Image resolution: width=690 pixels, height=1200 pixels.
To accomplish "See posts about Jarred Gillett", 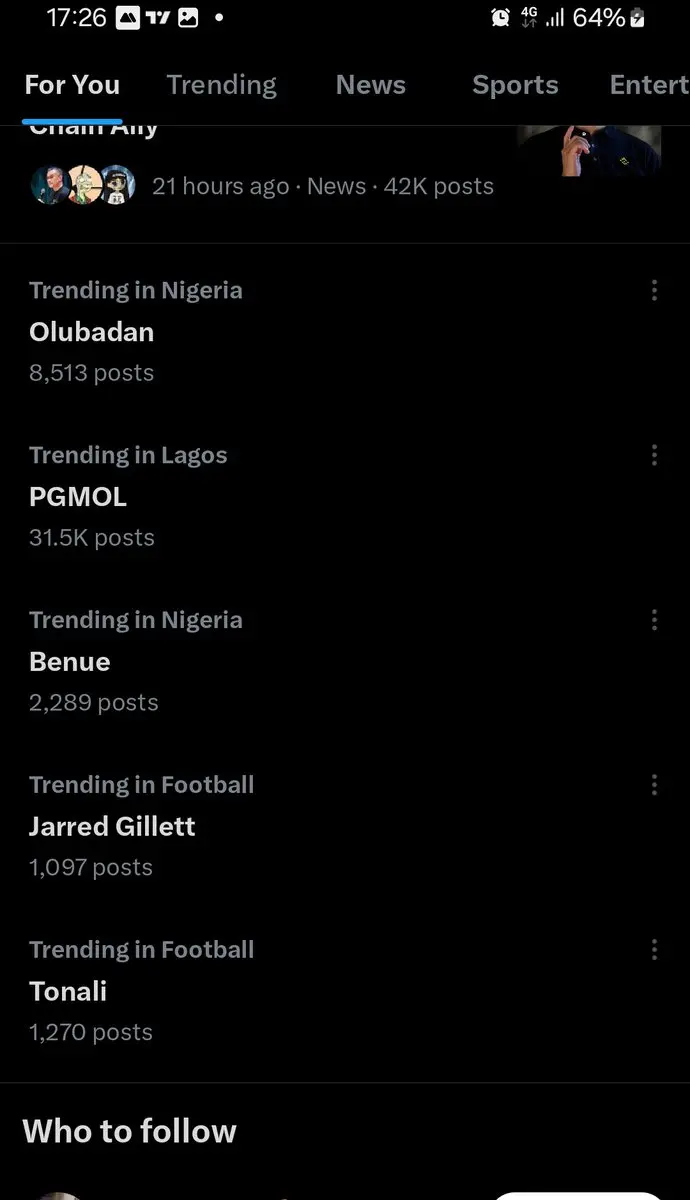I will [x=112, y=827].
